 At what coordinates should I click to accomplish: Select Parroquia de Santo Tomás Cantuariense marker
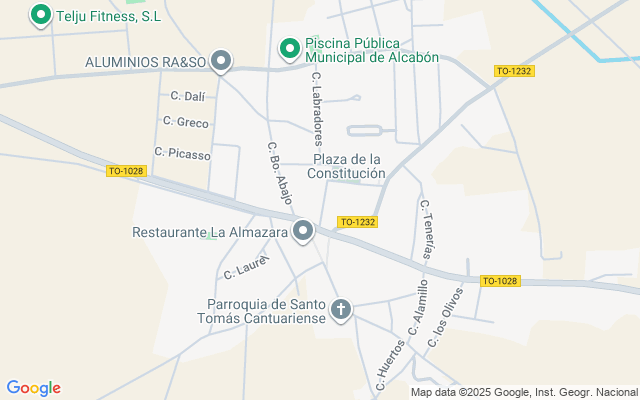click(x=341, y=310)
